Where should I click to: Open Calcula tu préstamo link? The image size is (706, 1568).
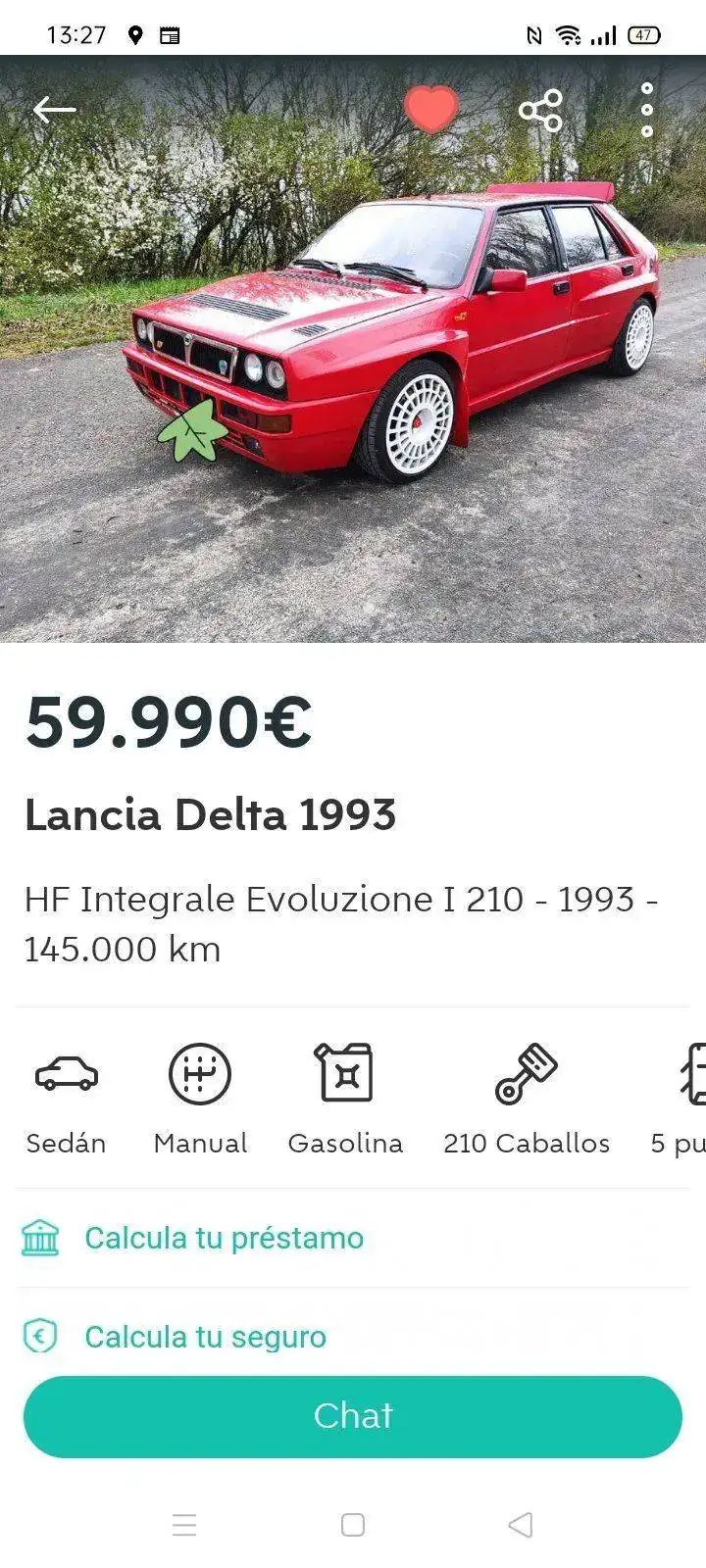224,1238
